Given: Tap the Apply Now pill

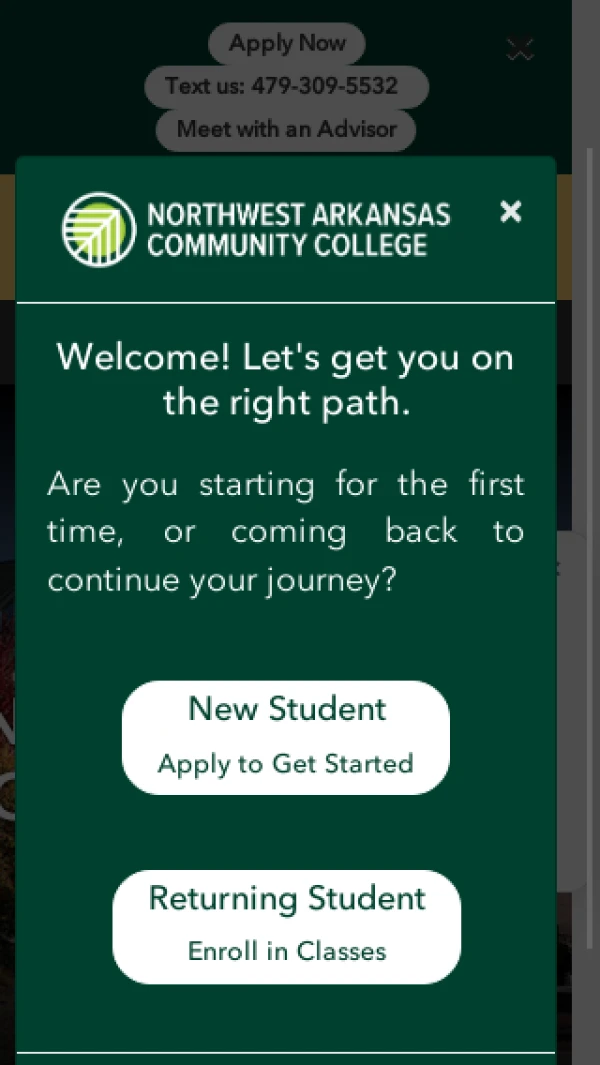Looking at the screenshot, I should coord(287,44).
